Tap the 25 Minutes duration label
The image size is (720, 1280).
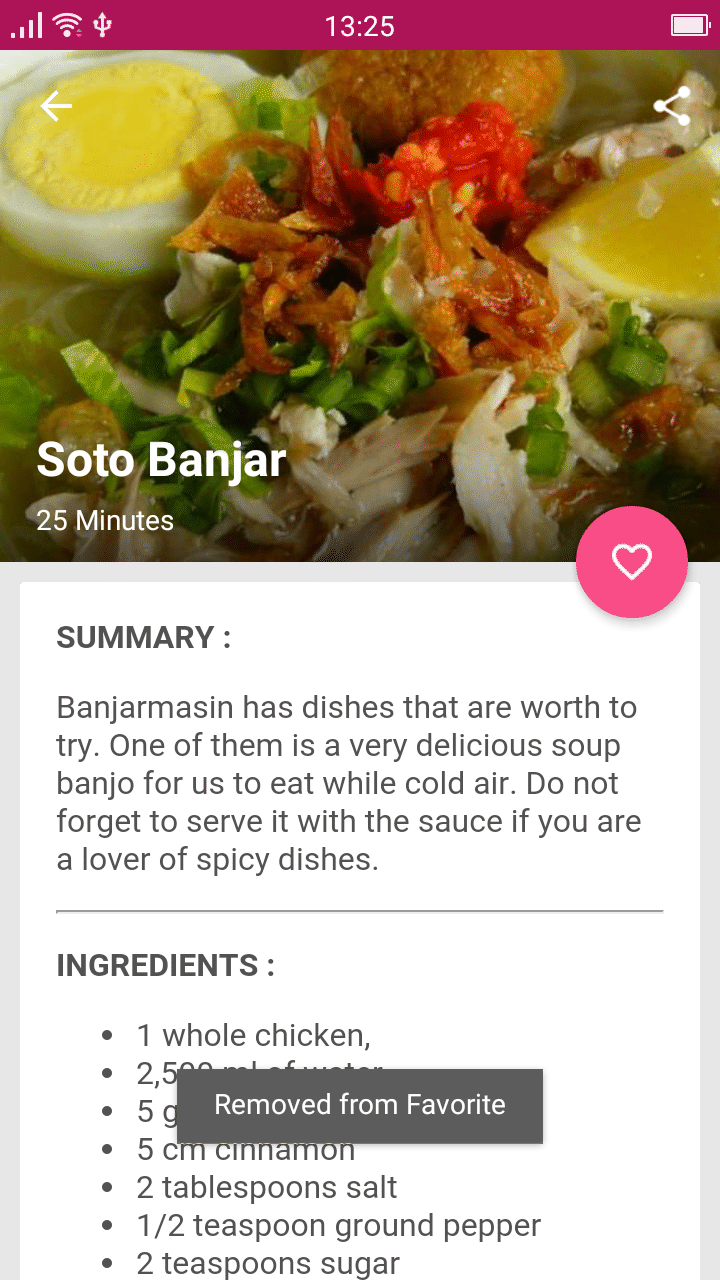point(104,520)
